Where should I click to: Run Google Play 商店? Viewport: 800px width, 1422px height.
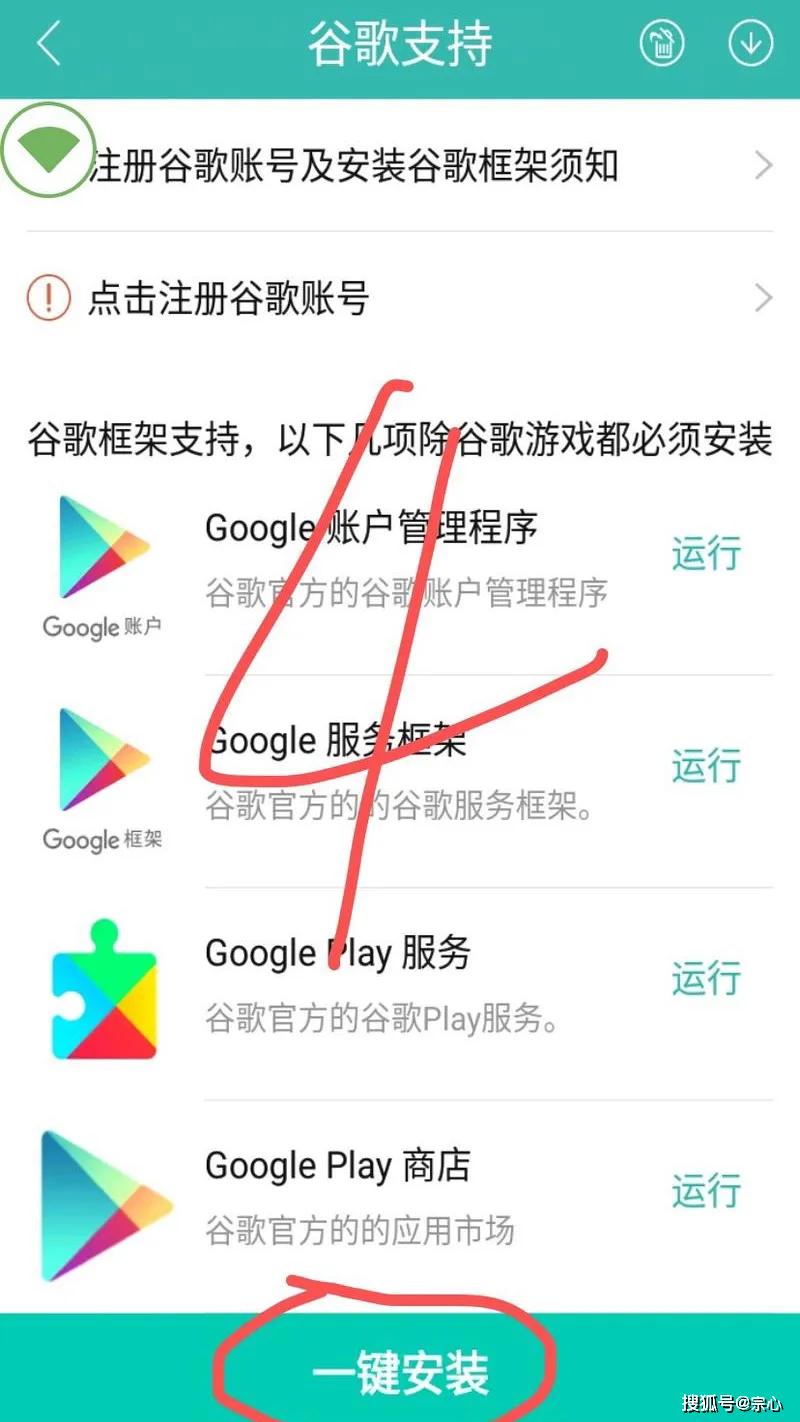[x=706, y=1191]
